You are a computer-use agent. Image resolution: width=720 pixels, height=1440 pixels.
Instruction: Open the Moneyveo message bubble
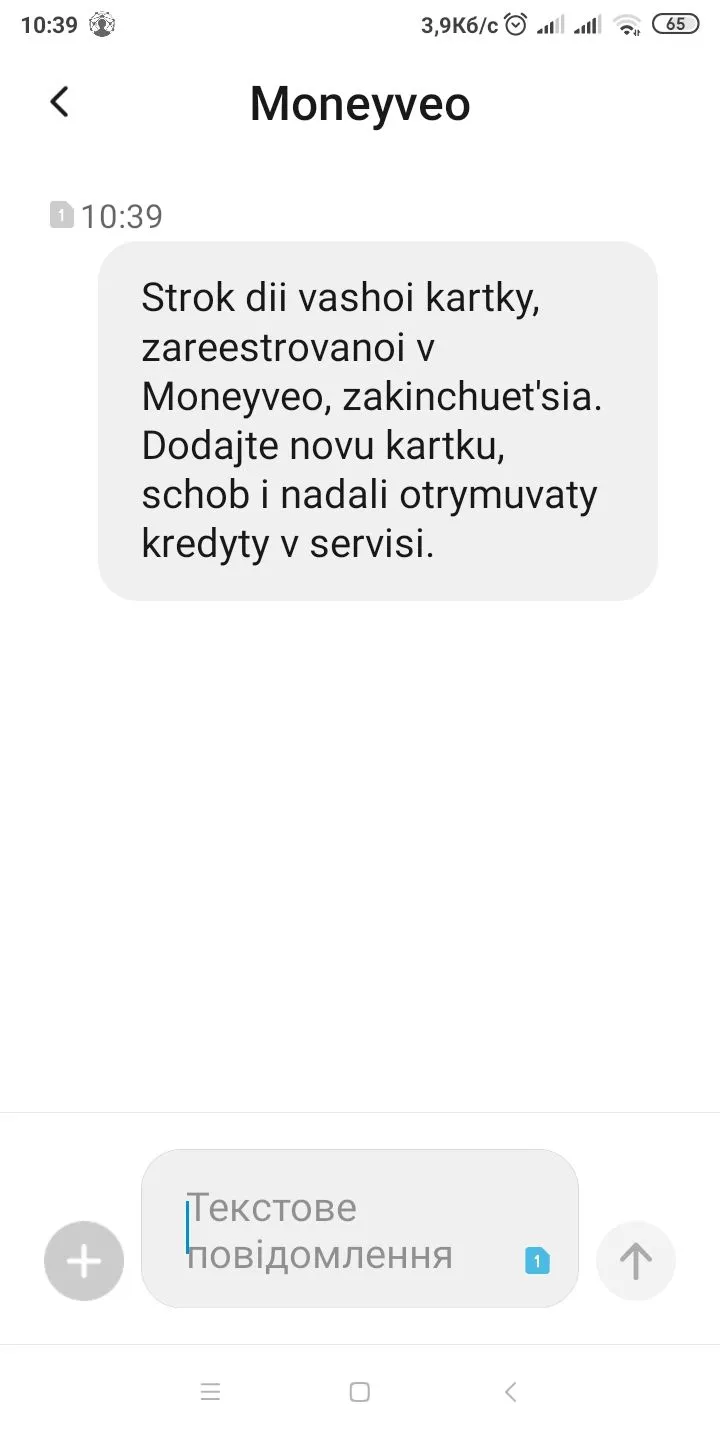pos(377,421)
